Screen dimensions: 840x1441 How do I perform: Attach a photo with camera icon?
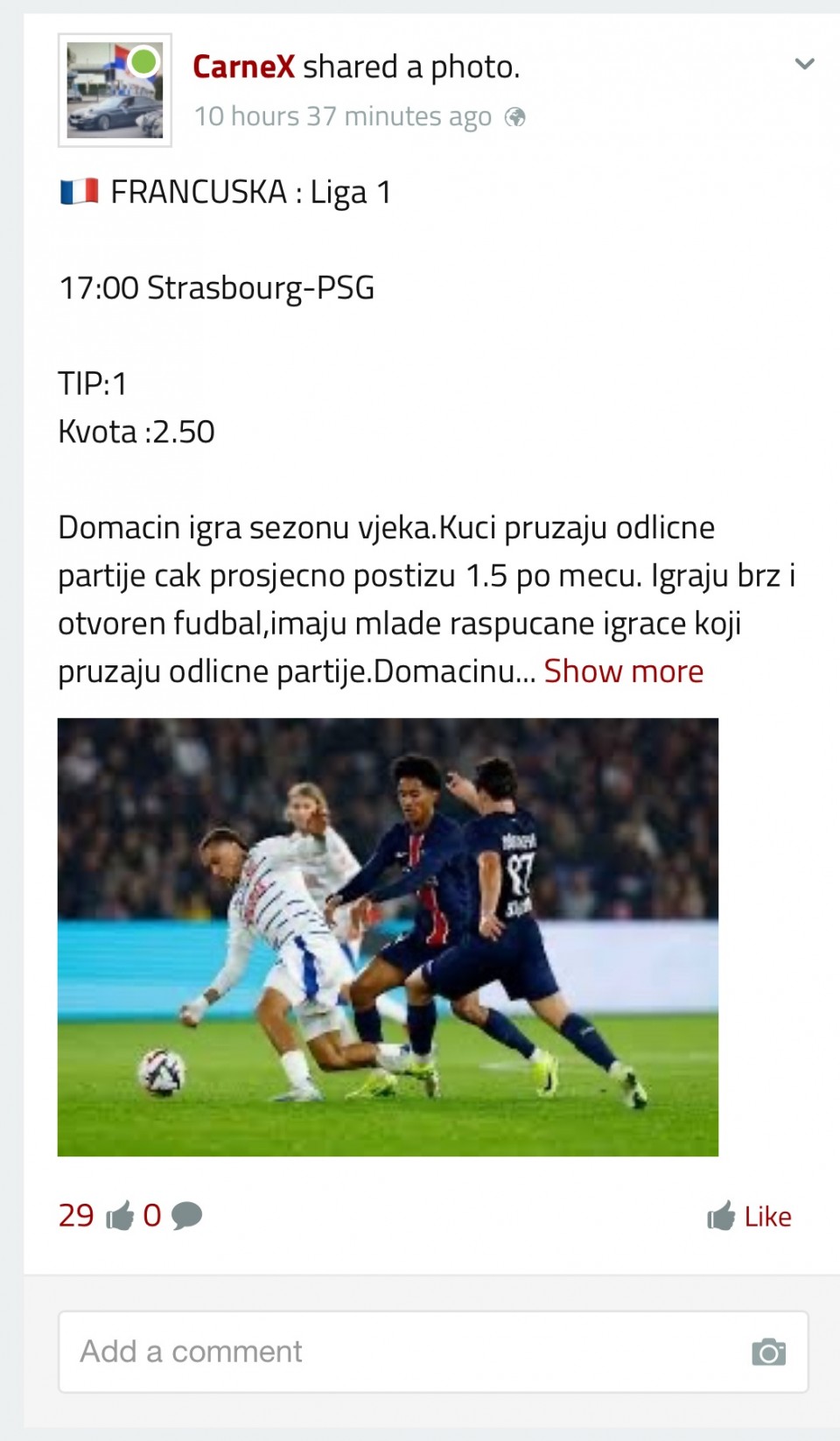[x=768, y=1352]
